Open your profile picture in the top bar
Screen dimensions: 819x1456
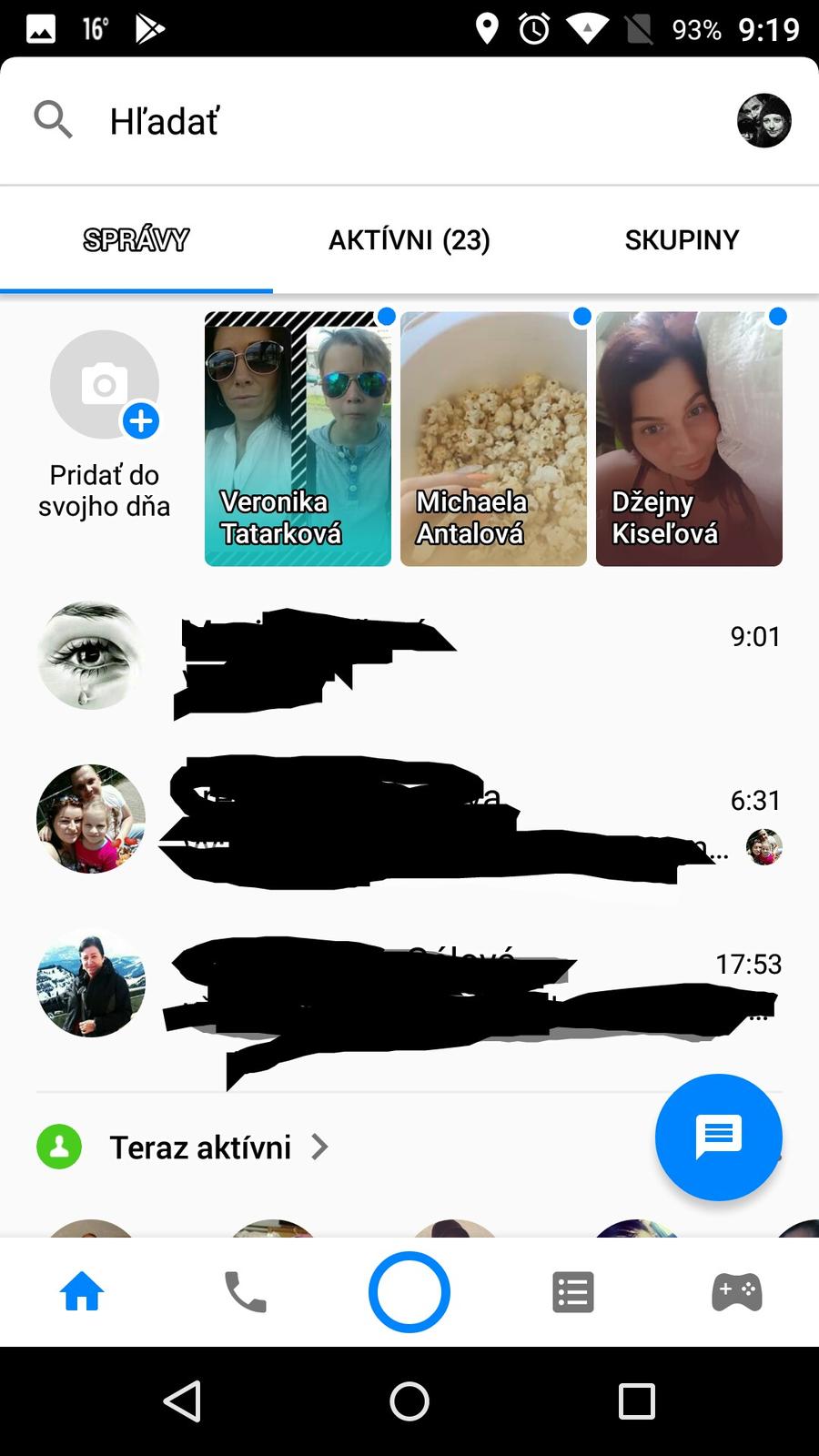coord(763,121)
